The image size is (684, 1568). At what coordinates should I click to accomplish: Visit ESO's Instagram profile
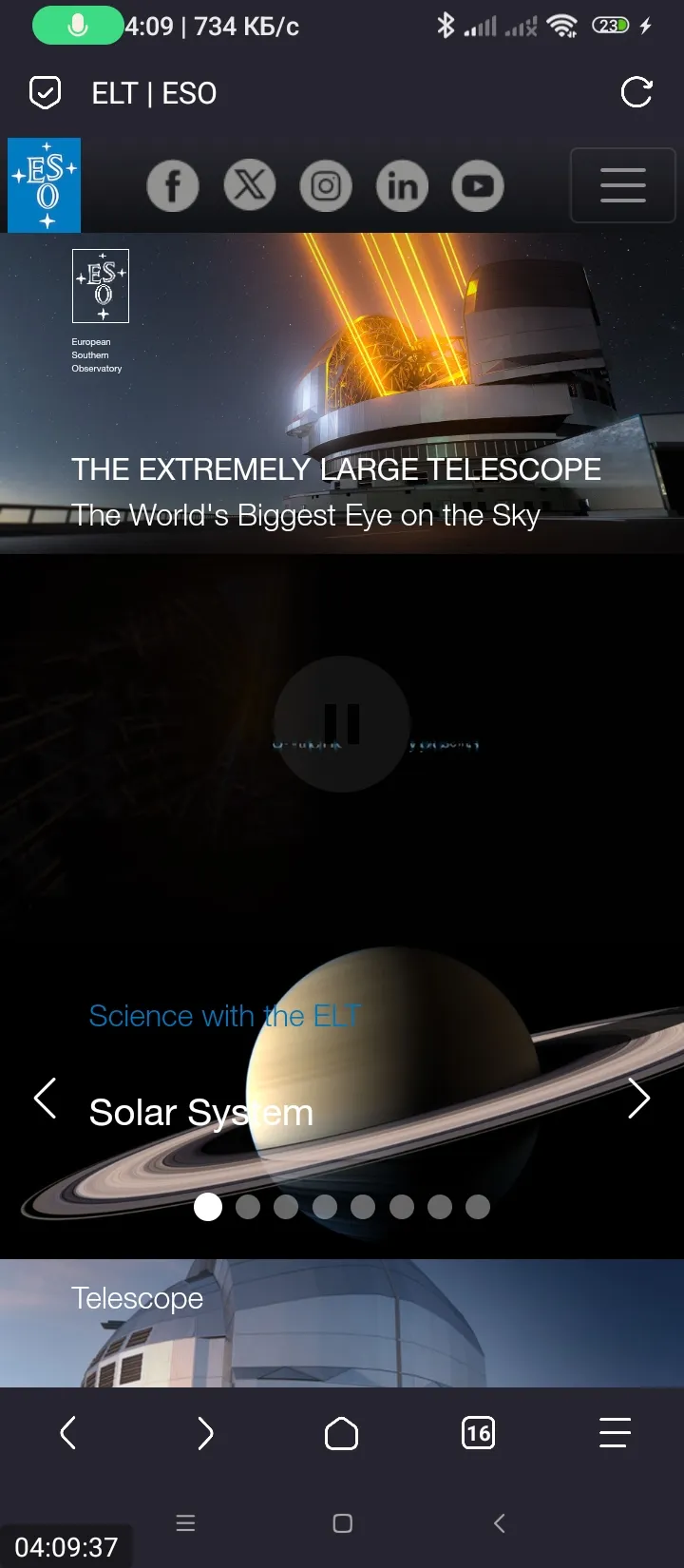coord(326,185)
